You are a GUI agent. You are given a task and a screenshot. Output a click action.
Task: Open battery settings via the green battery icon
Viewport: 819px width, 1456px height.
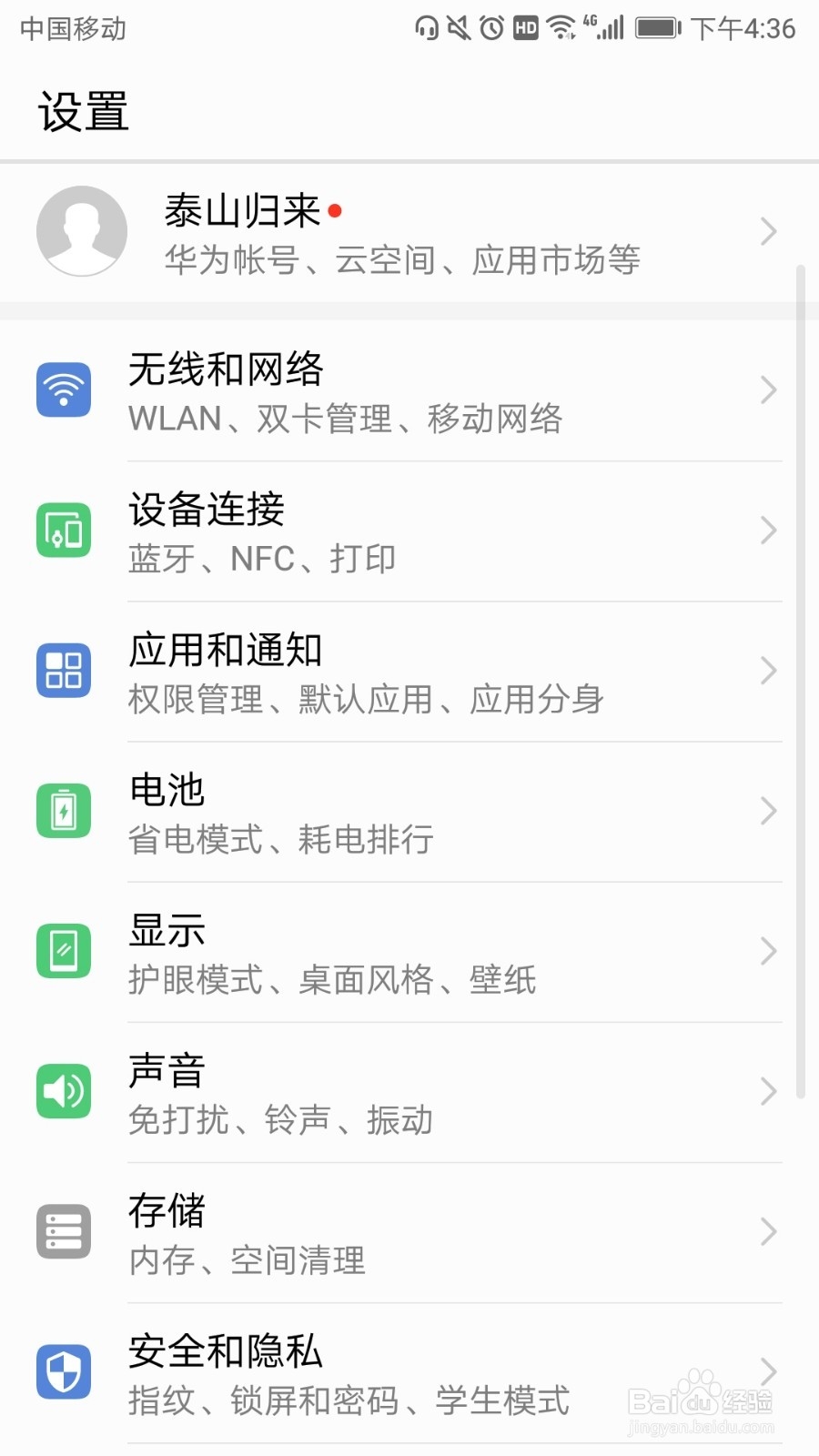click(x=63, y=810)
